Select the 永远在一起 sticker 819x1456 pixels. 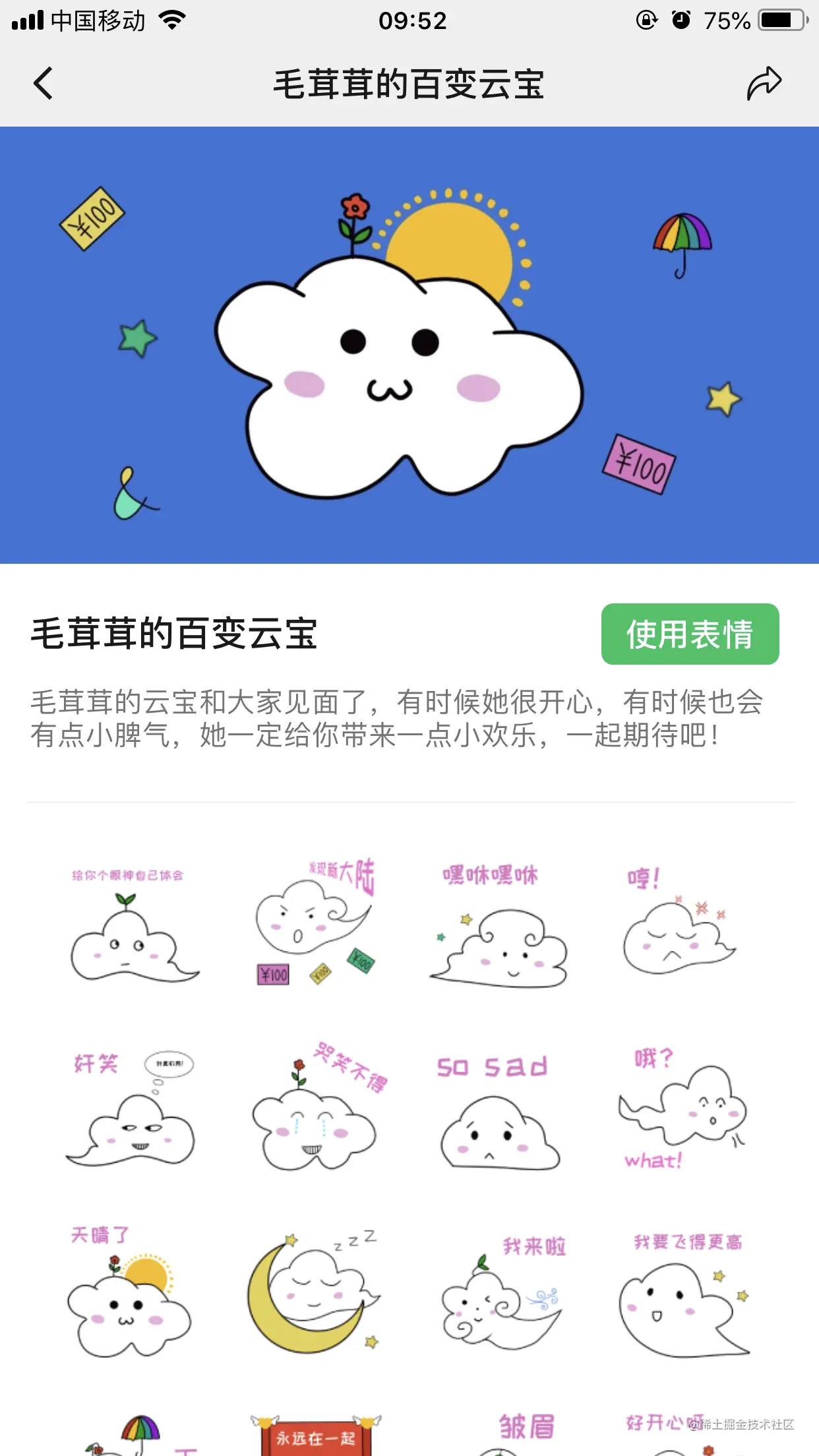pyautogui.click(x=315, y=1434)
